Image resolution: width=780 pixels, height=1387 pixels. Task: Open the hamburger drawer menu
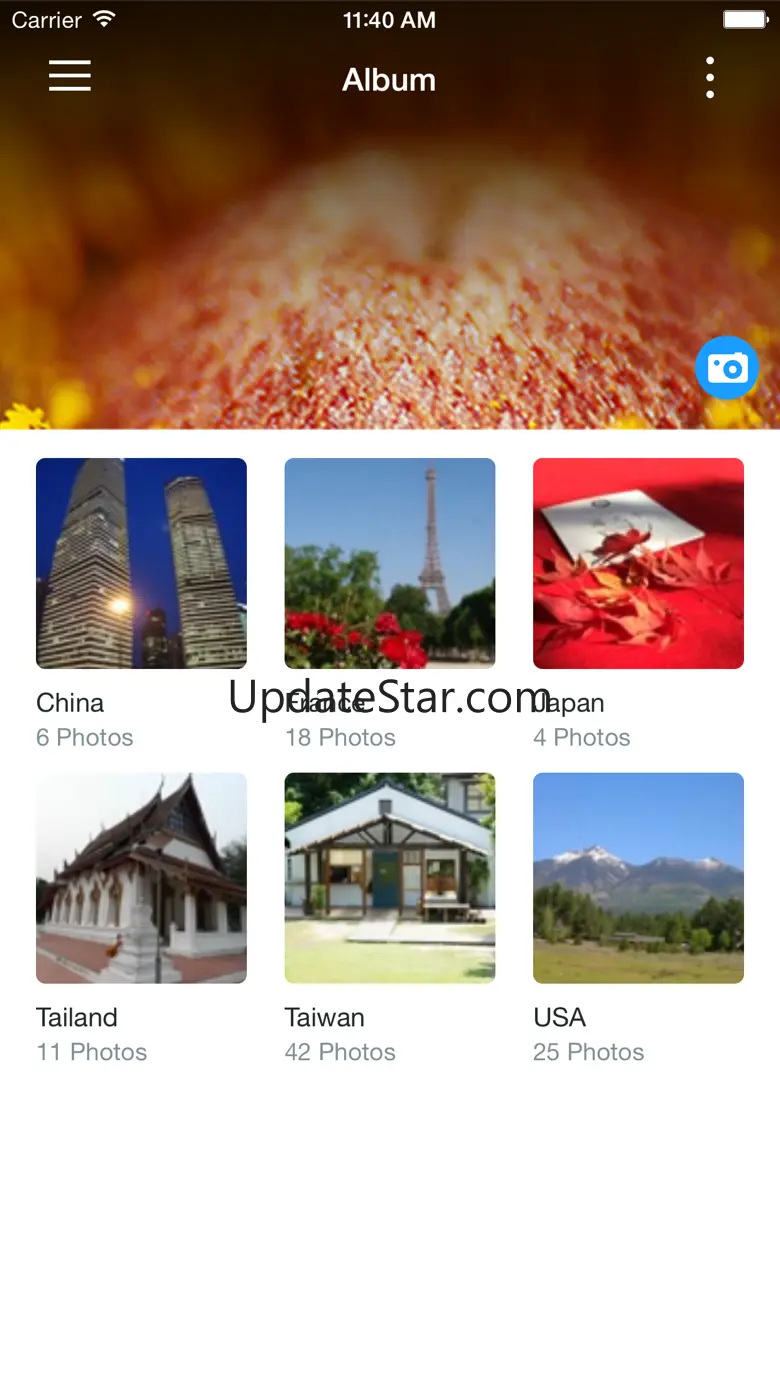(70, 76)
